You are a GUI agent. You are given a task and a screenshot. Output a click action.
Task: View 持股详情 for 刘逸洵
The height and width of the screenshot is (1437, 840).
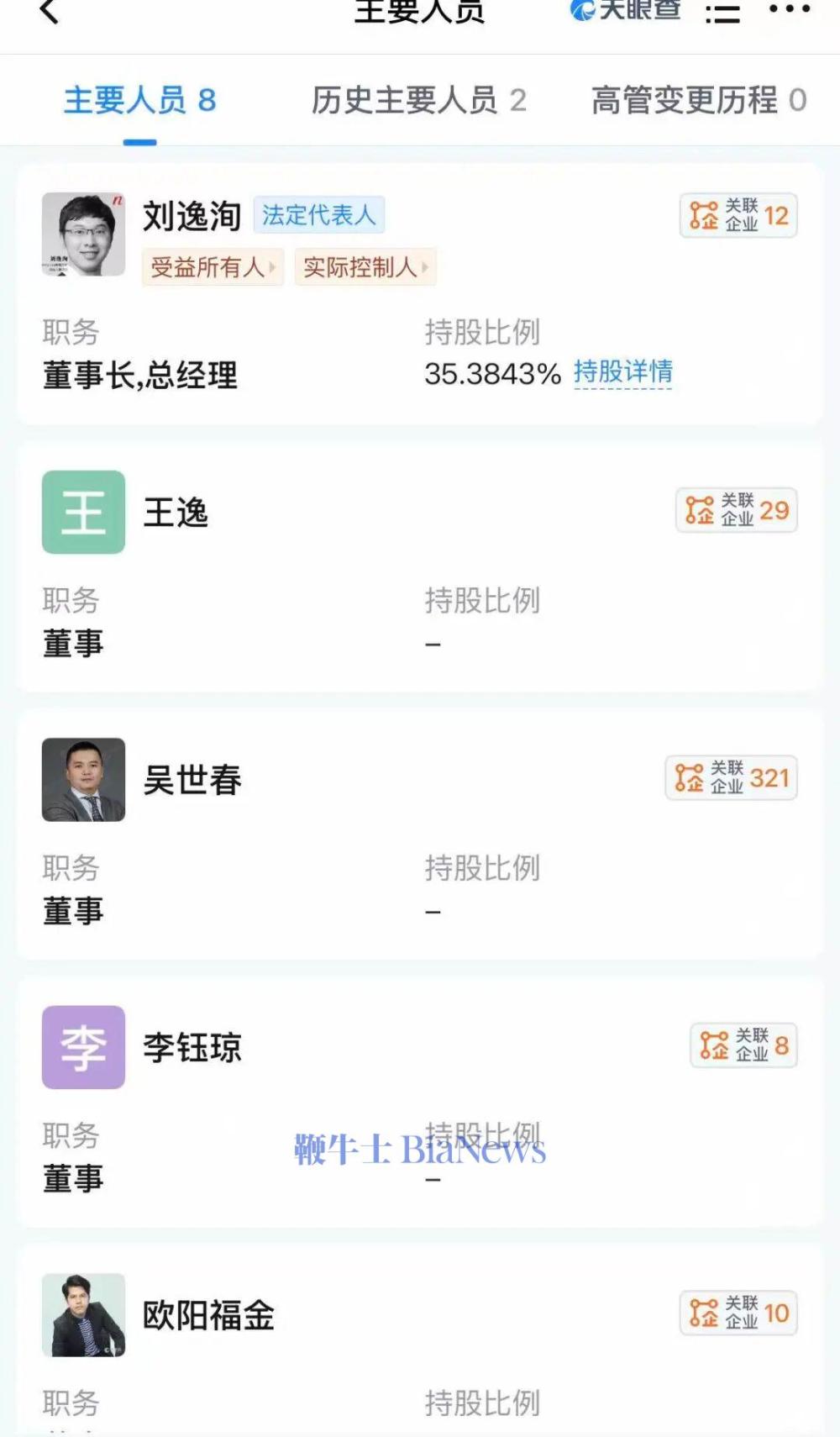coord(623,372)
